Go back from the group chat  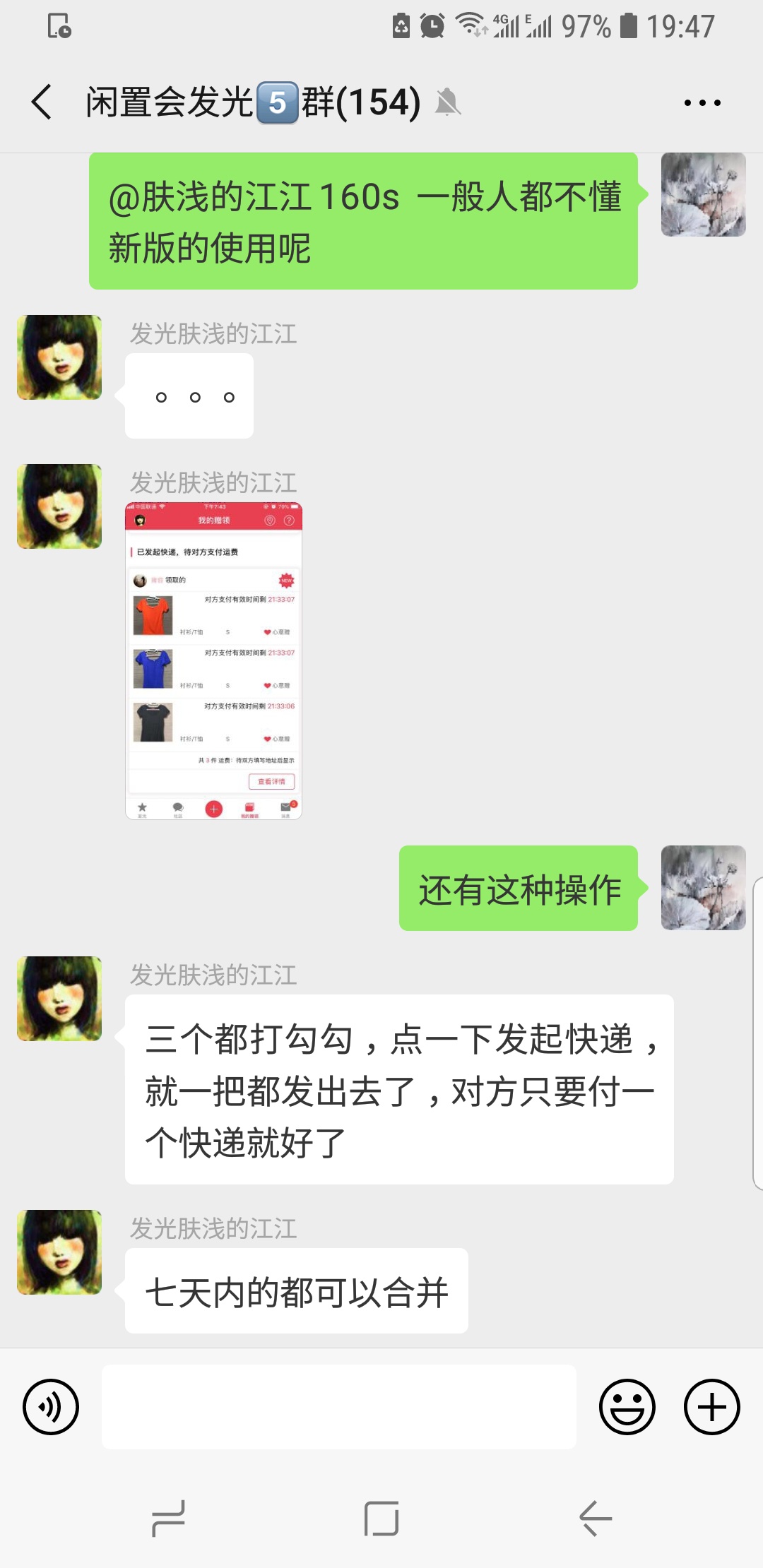pos(42,102)
